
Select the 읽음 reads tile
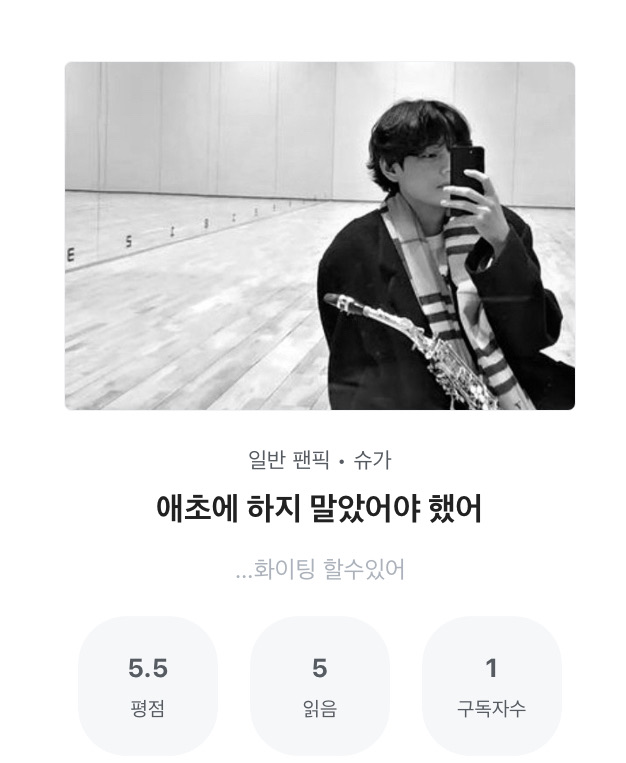coord(319,686)
